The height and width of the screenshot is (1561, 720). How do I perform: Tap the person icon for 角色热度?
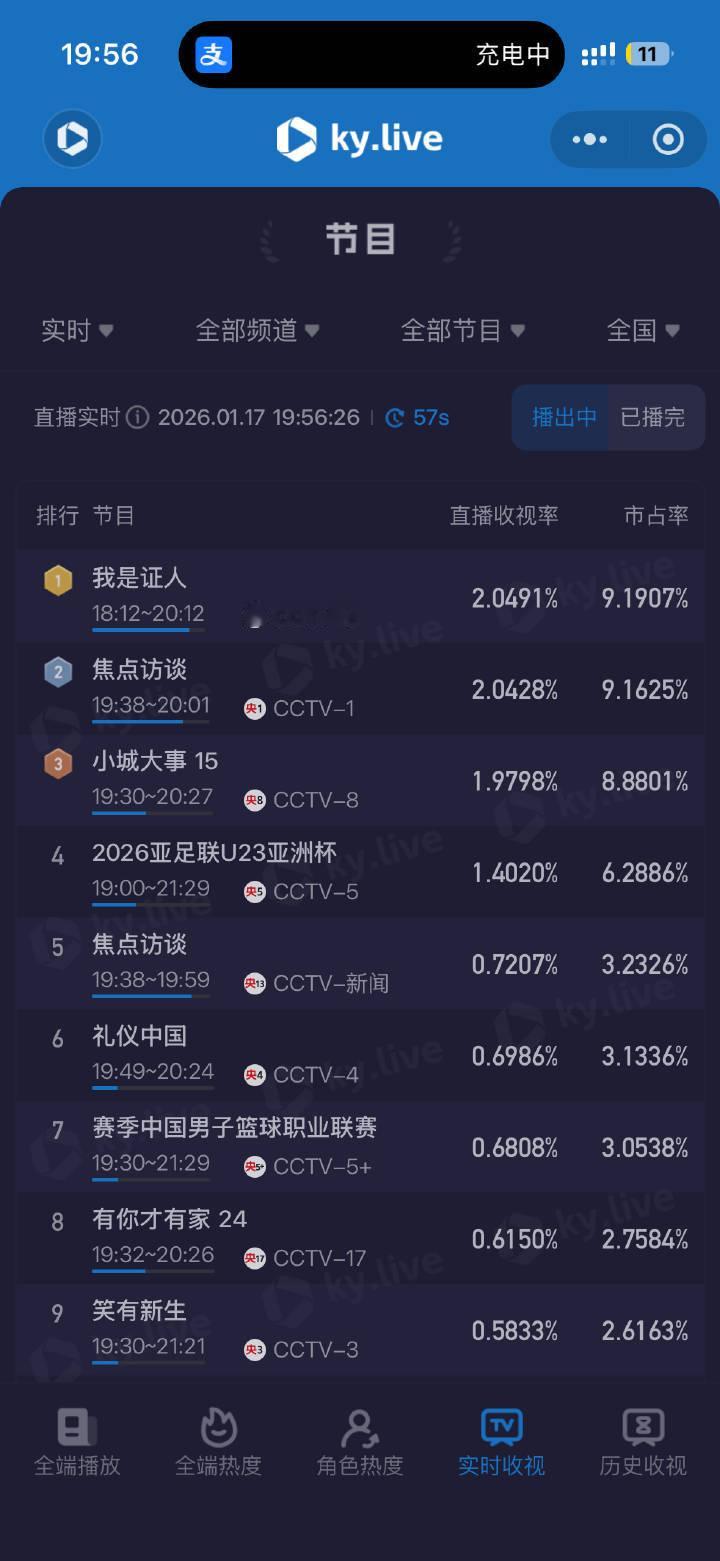click(360, 1427)
